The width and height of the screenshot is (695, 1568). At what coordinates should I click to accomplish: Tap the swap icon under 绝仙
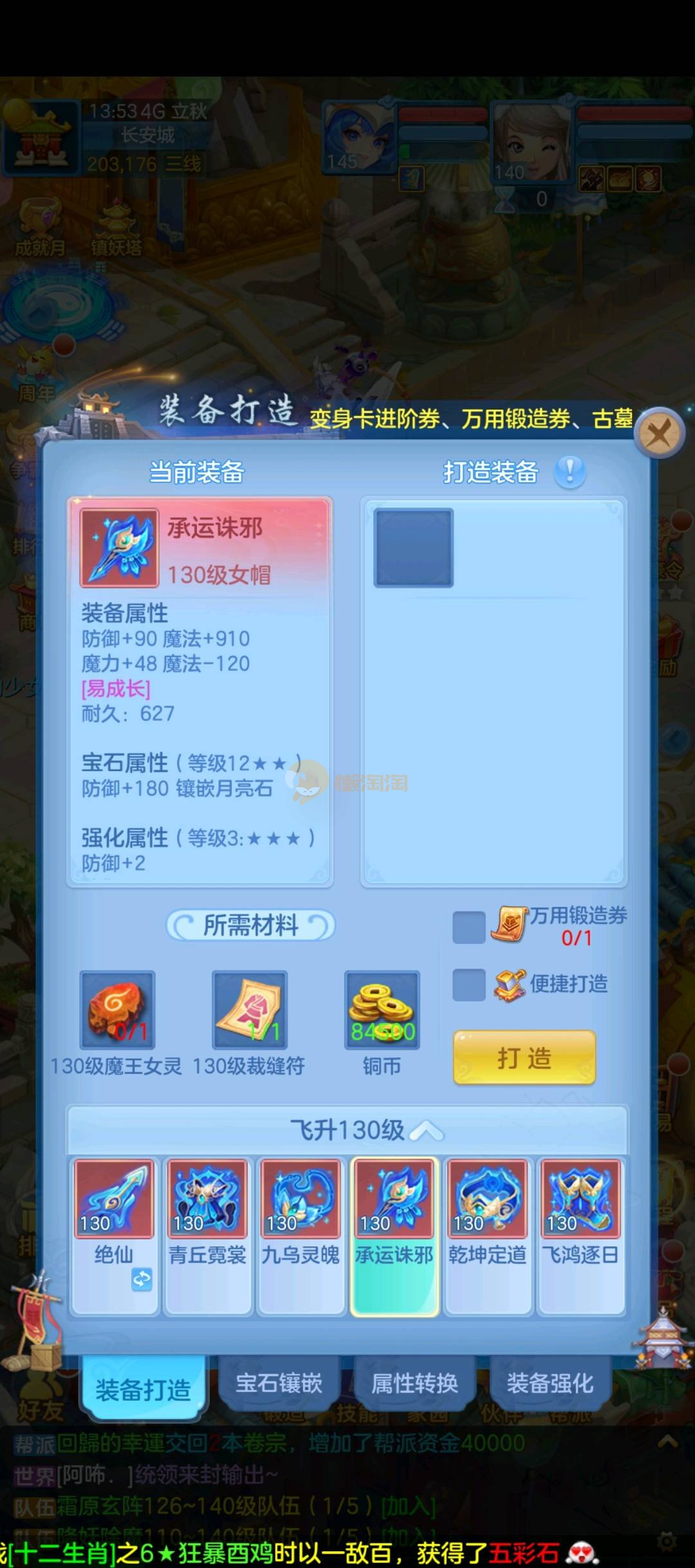(142, 1280)
